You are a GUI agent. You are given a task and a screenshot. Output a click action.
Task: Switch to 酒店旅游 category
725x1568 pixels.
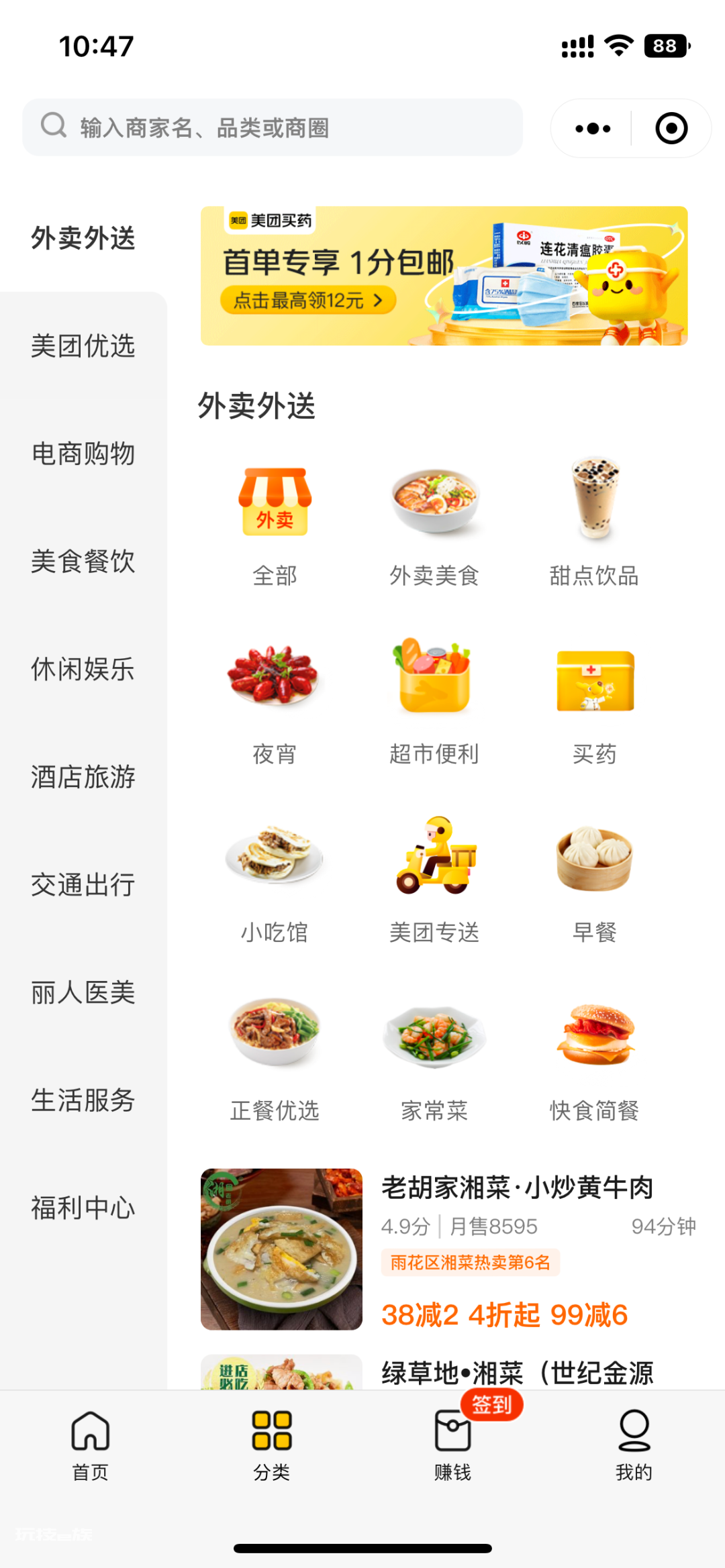[83, 777]
